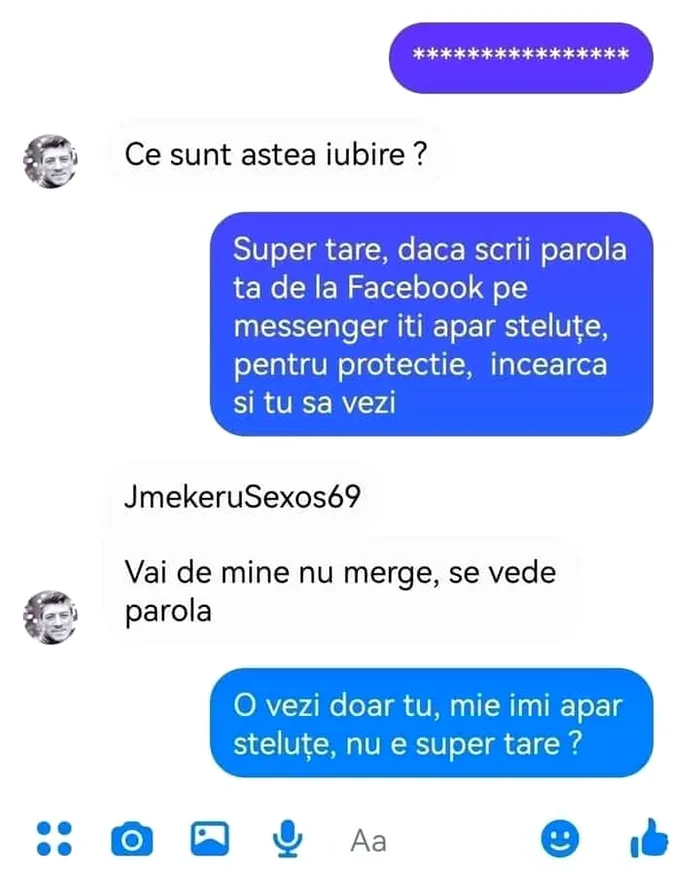Send a thumbs-up like

pyautogui.click(x=648, y=838)
